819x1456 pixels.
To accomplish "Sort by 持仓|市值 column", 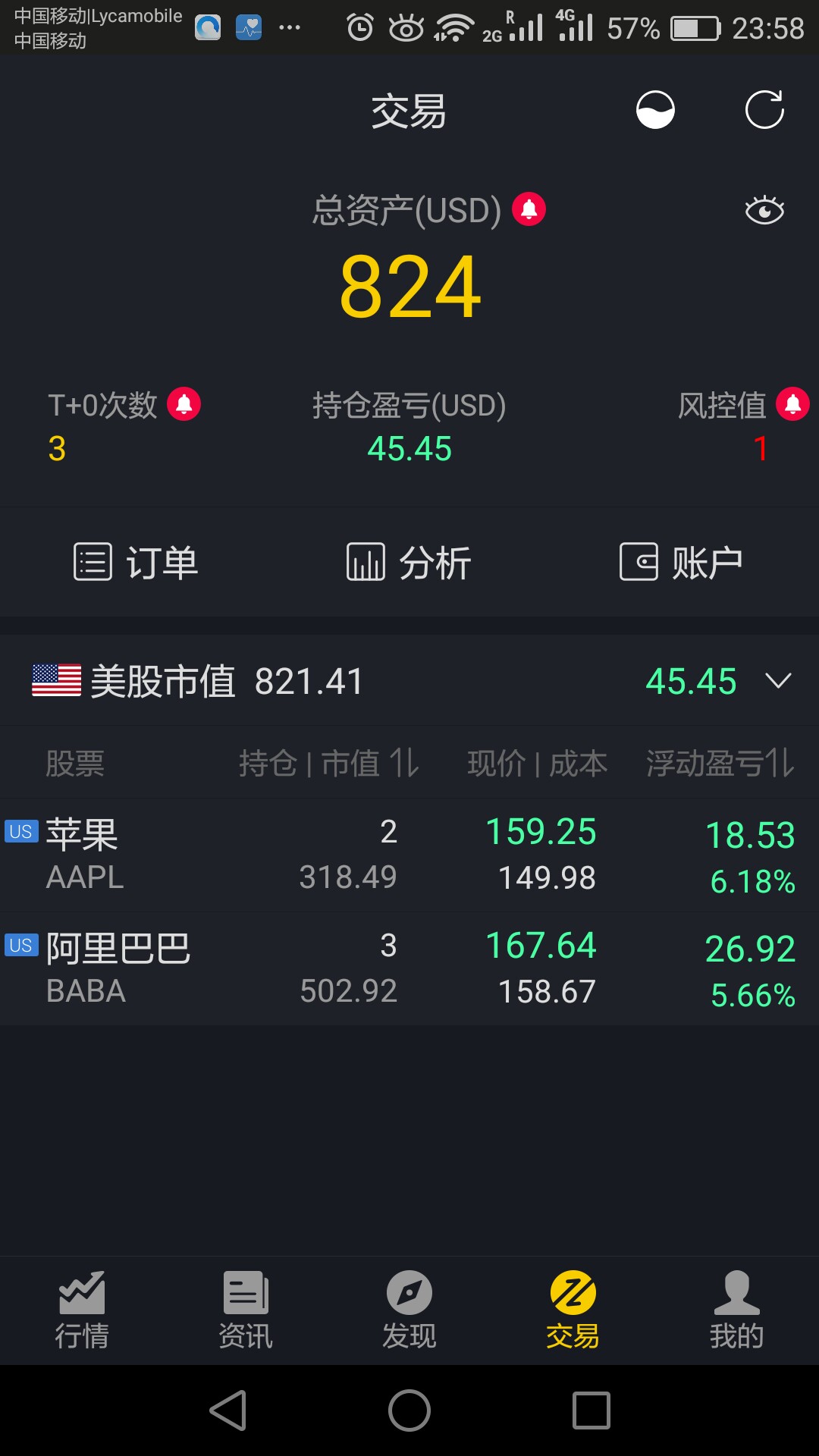I will coord(328,763).
